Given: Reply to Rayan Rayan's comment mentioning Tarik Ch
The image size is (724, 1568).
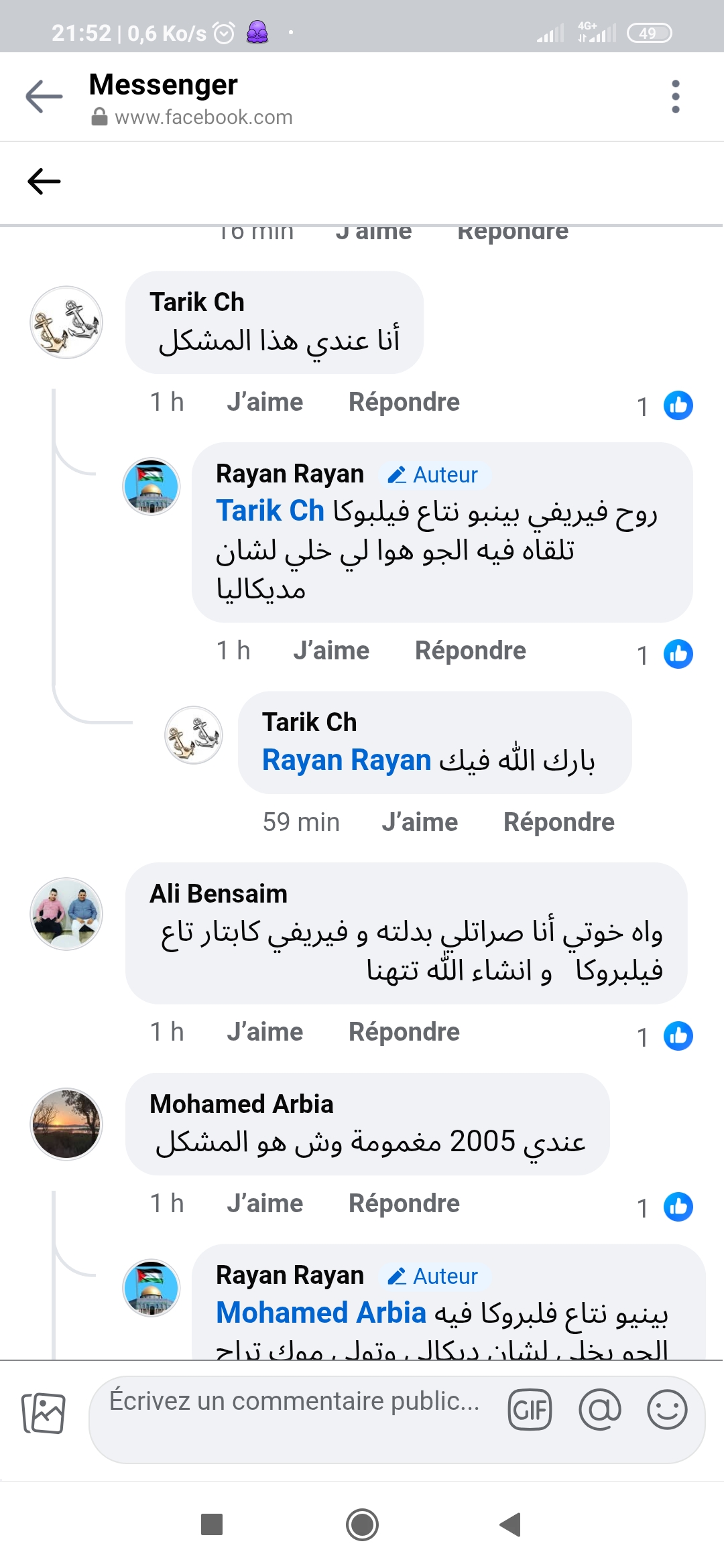Looking at the screenshot, I should tap(470, 651).
